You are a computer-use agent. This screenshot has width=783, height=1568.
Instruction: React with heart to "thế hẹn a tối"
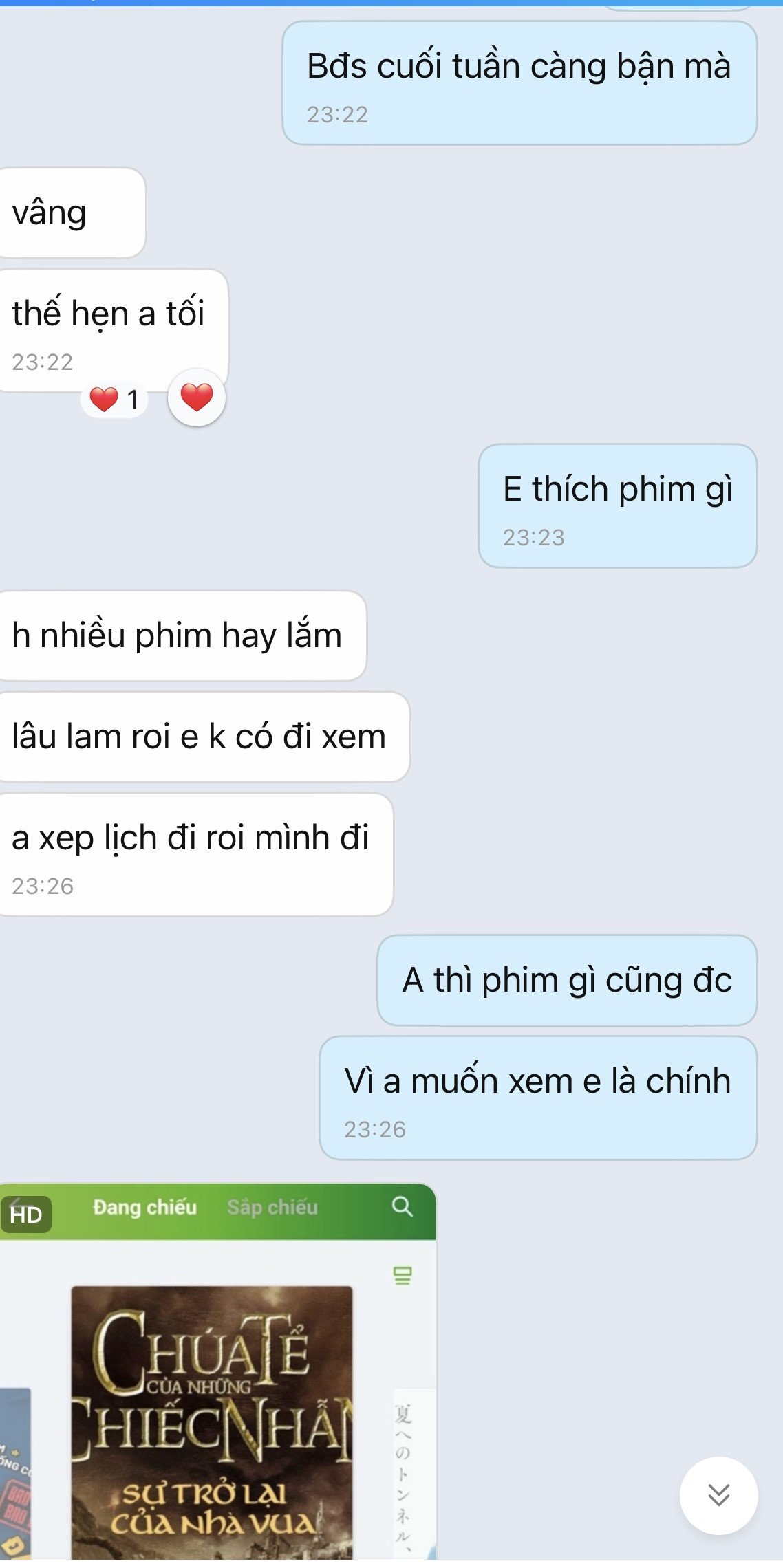(197, 398)
